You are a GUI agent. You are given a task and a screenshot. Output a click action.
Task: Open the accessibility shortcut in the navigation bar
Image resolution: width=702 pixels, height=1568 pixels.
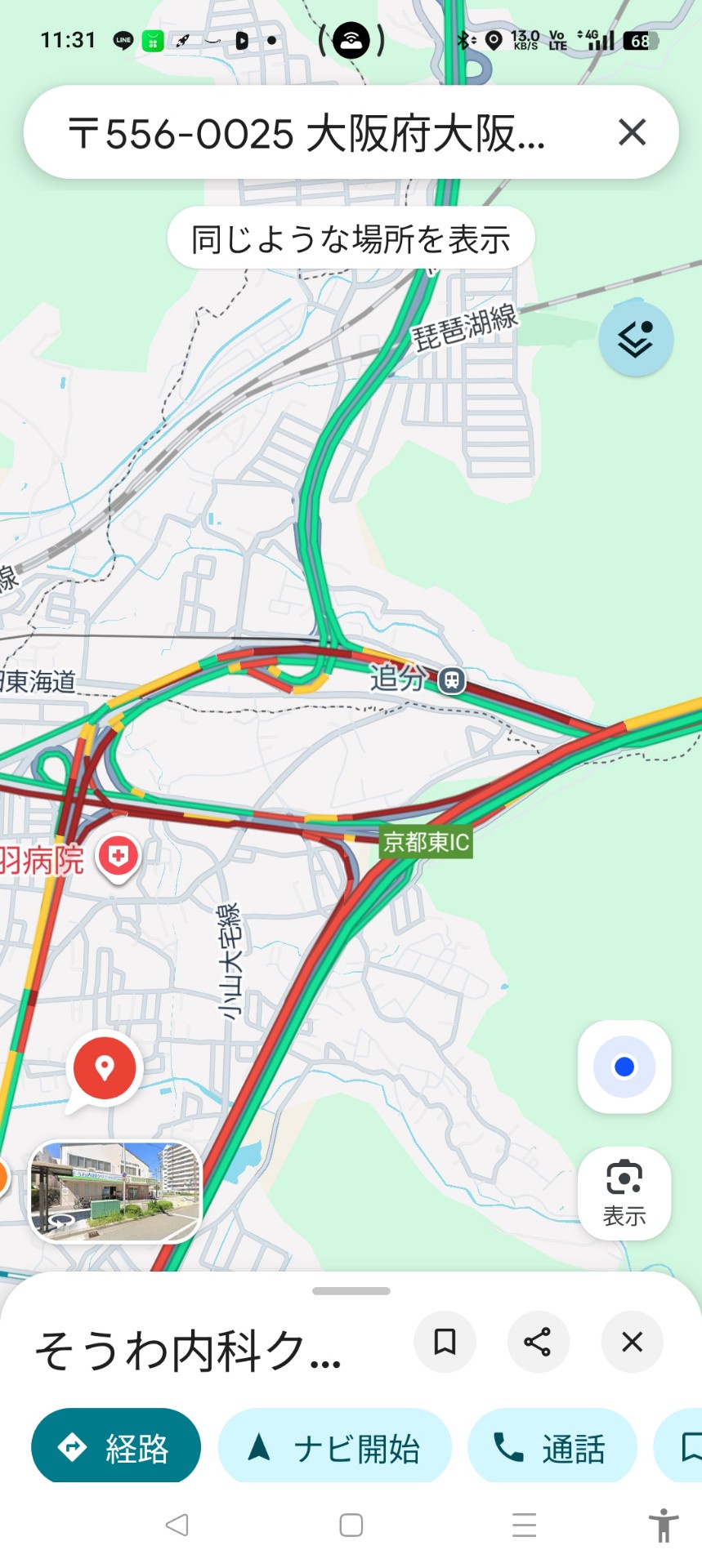click(x=664, y=1525)
